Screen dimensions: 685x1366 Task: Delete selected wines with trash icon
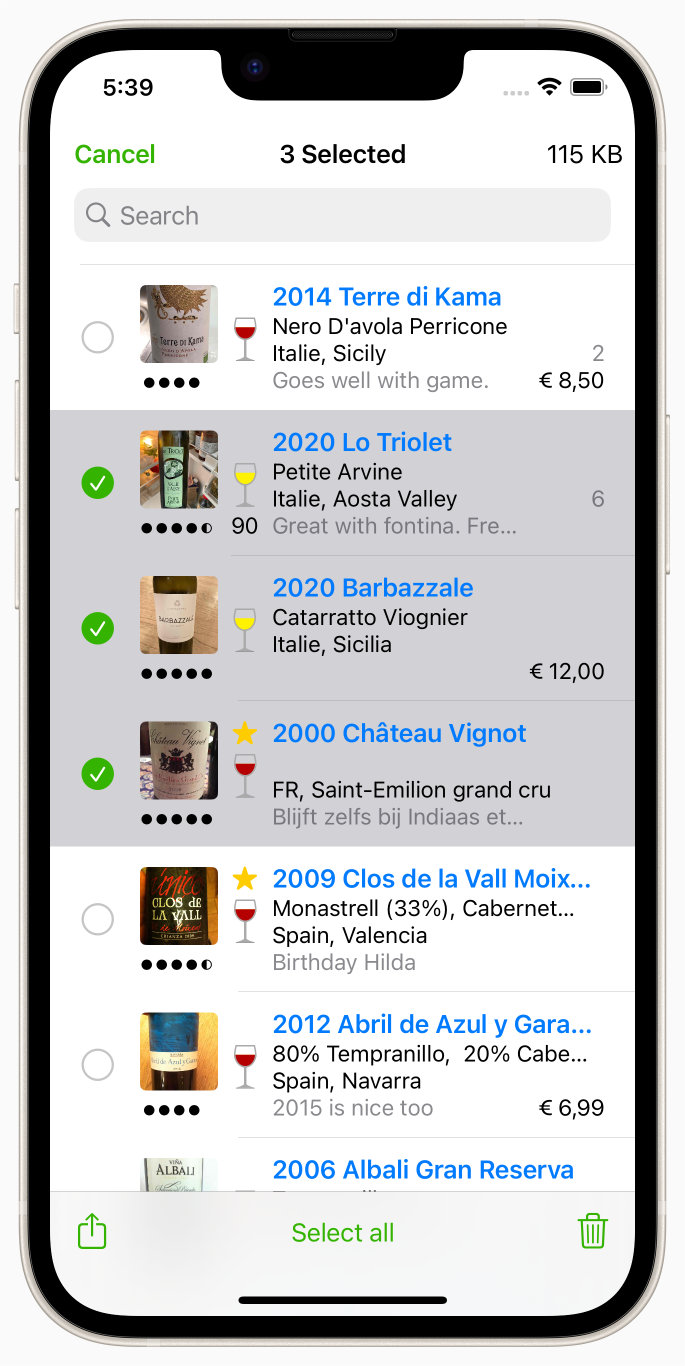tap(592, 1231)
